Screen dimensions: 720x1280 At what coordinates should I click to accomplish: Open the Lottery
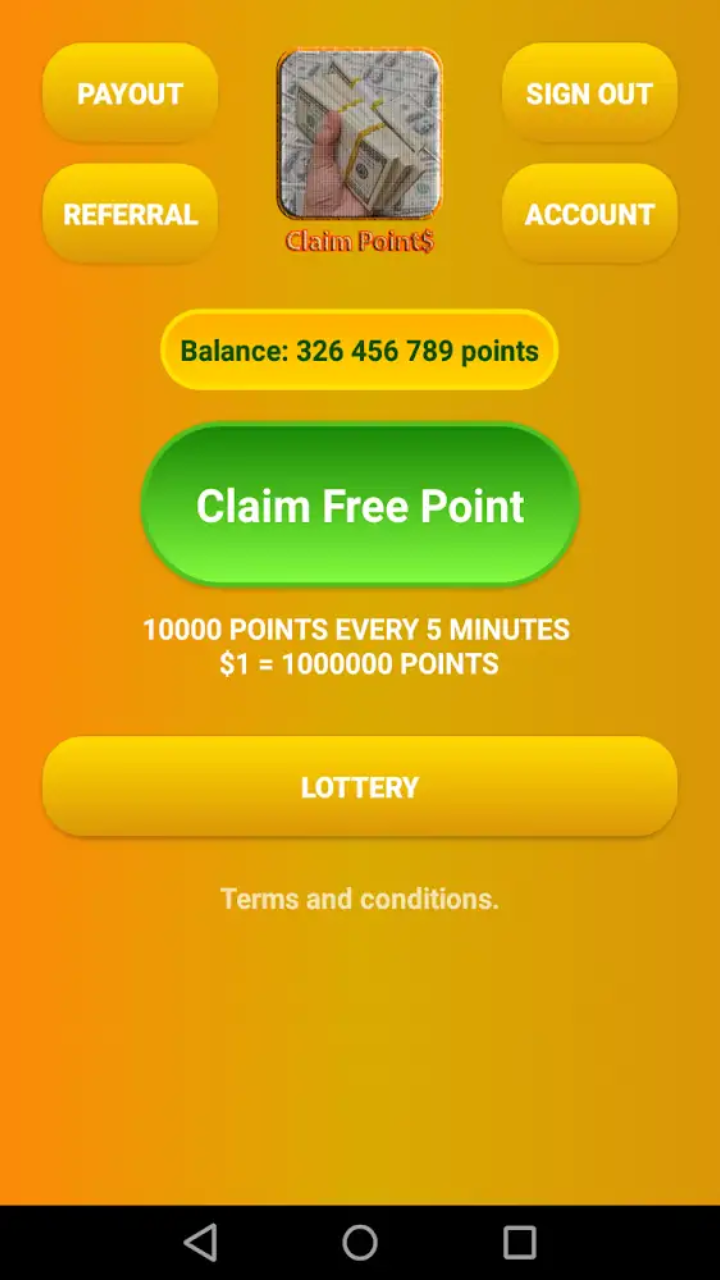coord(360,787)
